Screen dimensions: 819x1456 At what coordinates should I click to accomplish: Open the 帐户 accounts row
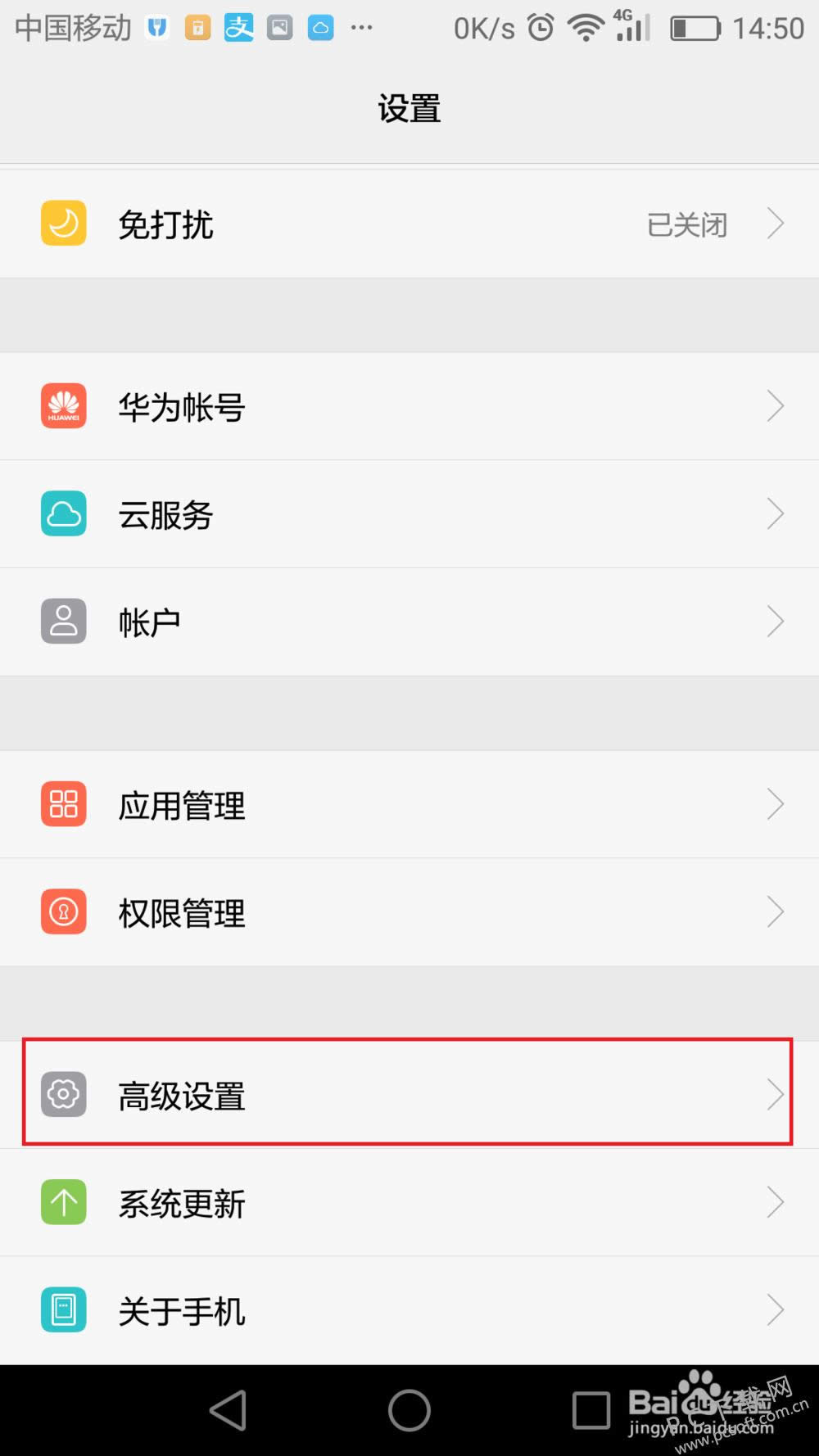coord(409,622)
